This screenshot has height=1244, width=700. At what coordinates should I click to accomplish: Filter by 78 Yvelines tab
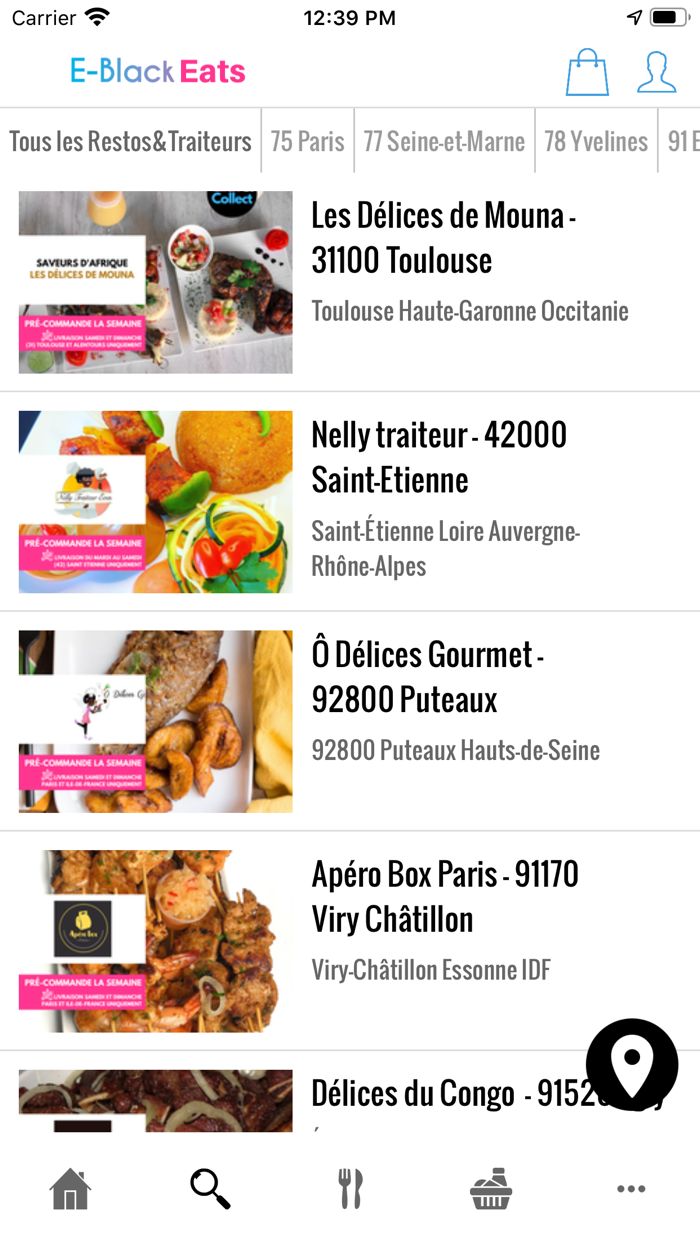(x=596, y=141)
